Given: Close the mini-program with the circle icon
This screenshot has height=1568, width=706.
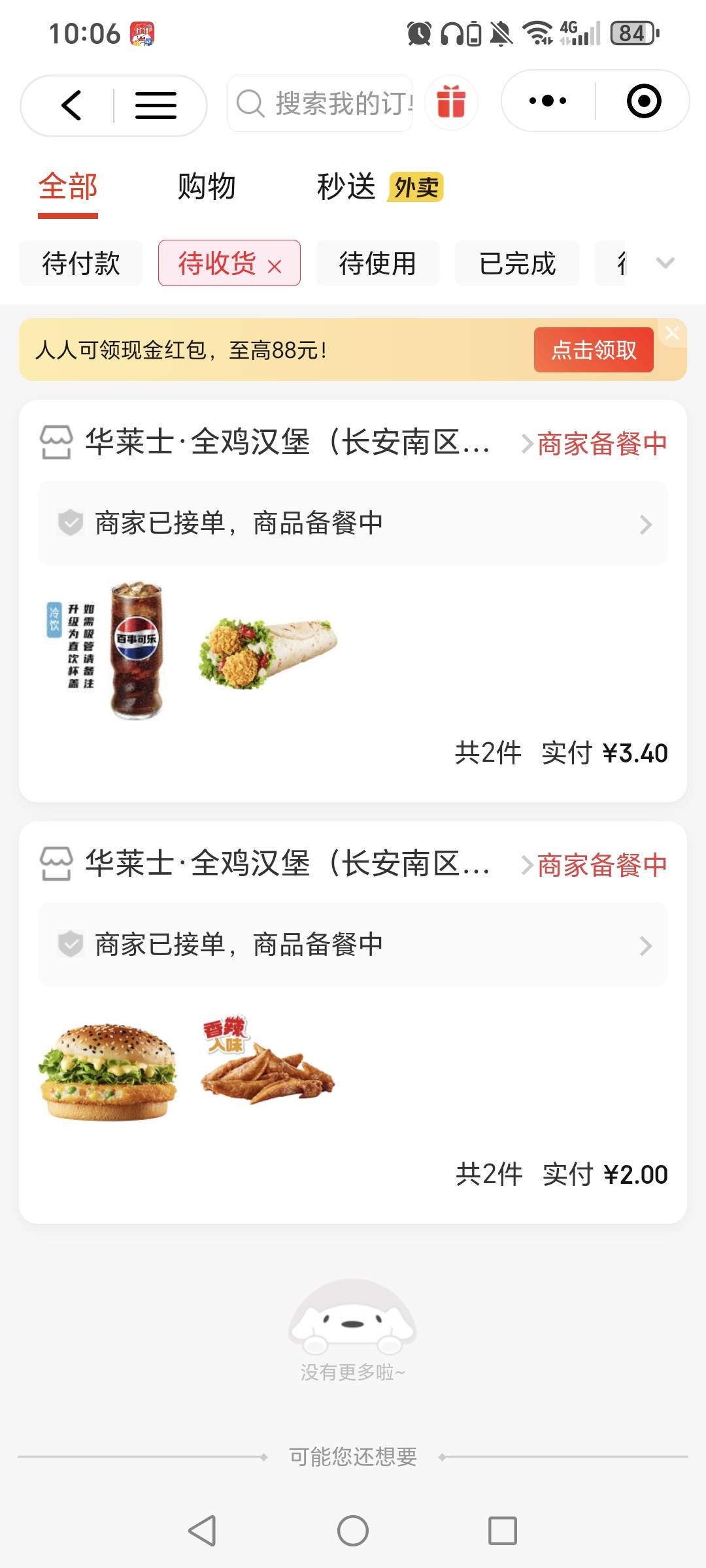Looking at the screenshot, I should coord(643,101).
